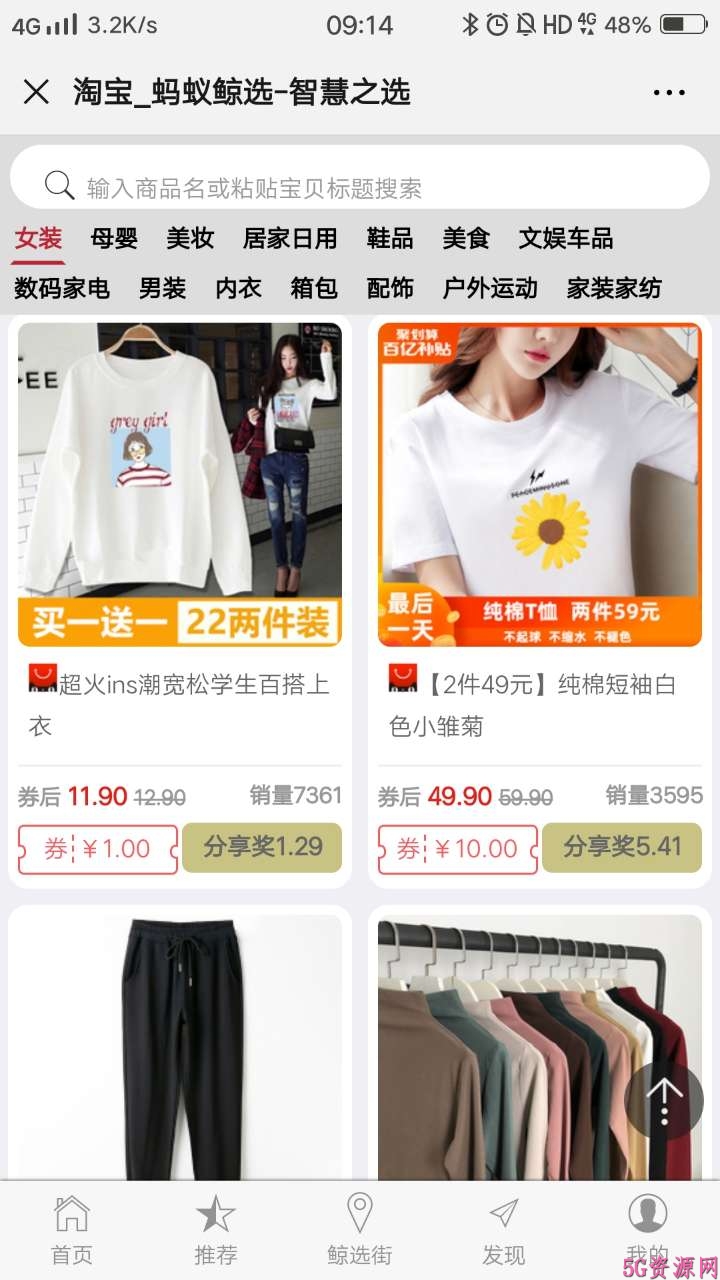Screen dimensions: 720x1280
Task: Tap the 分享奖5.41 share reward button
Action: 622,847
